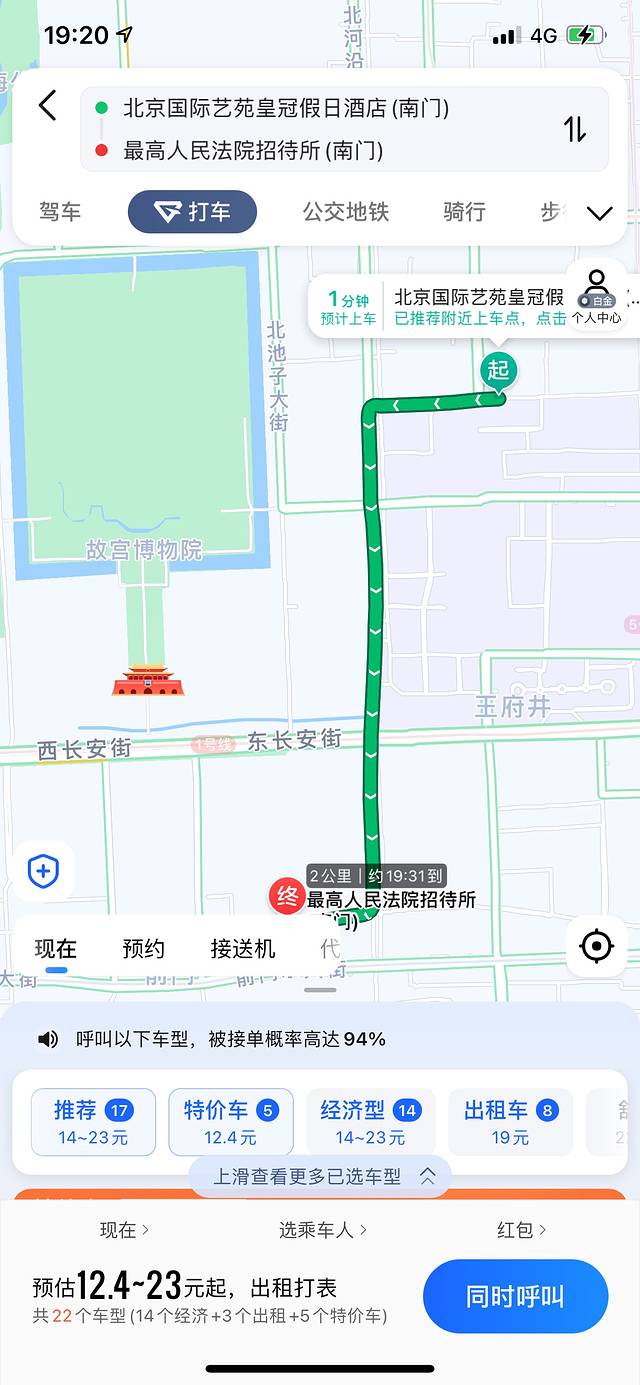640x1385 pixels.
Task: Open the safety shield icon
Action: [x=42, y=871]
